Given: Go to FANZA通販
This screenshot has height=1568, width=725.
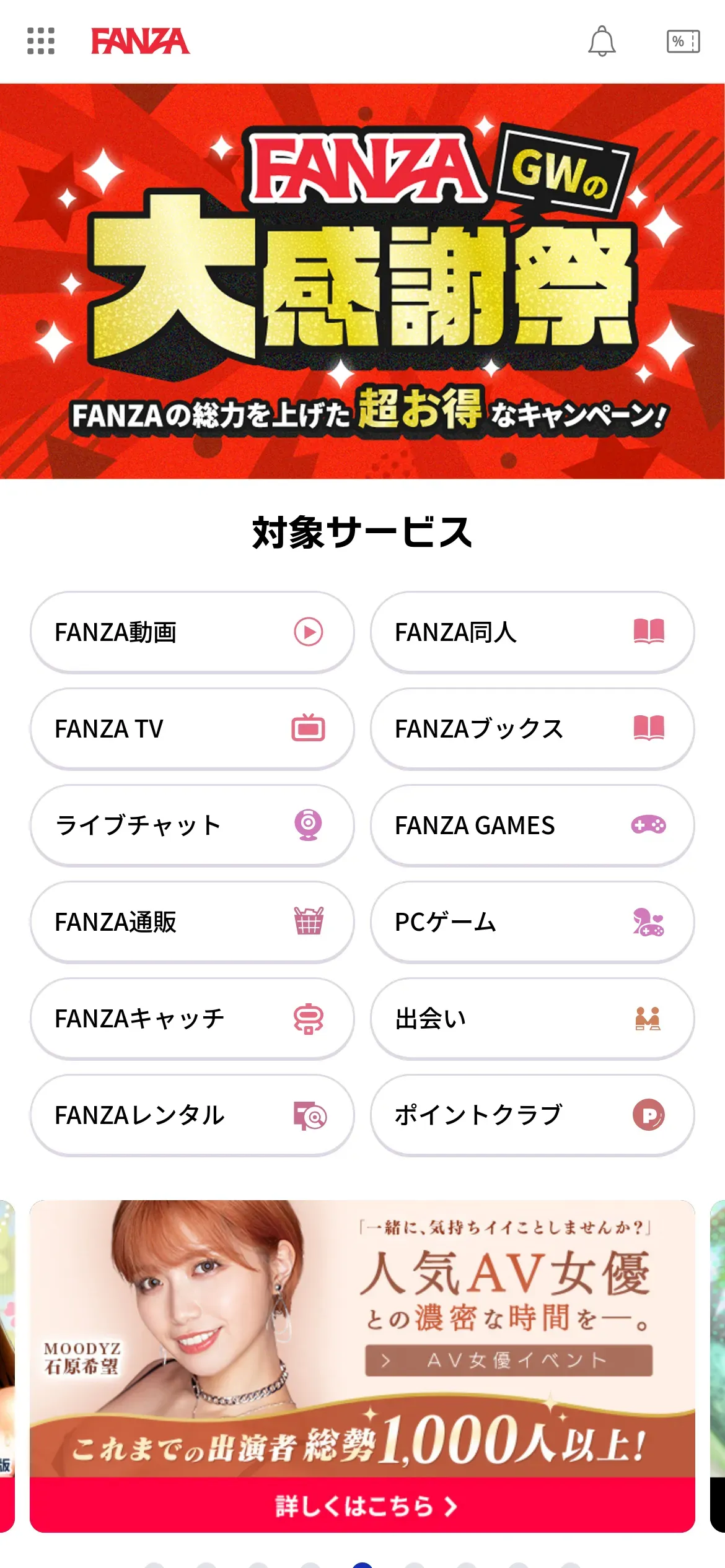Looking at the screenshot, I should (192, 922).
